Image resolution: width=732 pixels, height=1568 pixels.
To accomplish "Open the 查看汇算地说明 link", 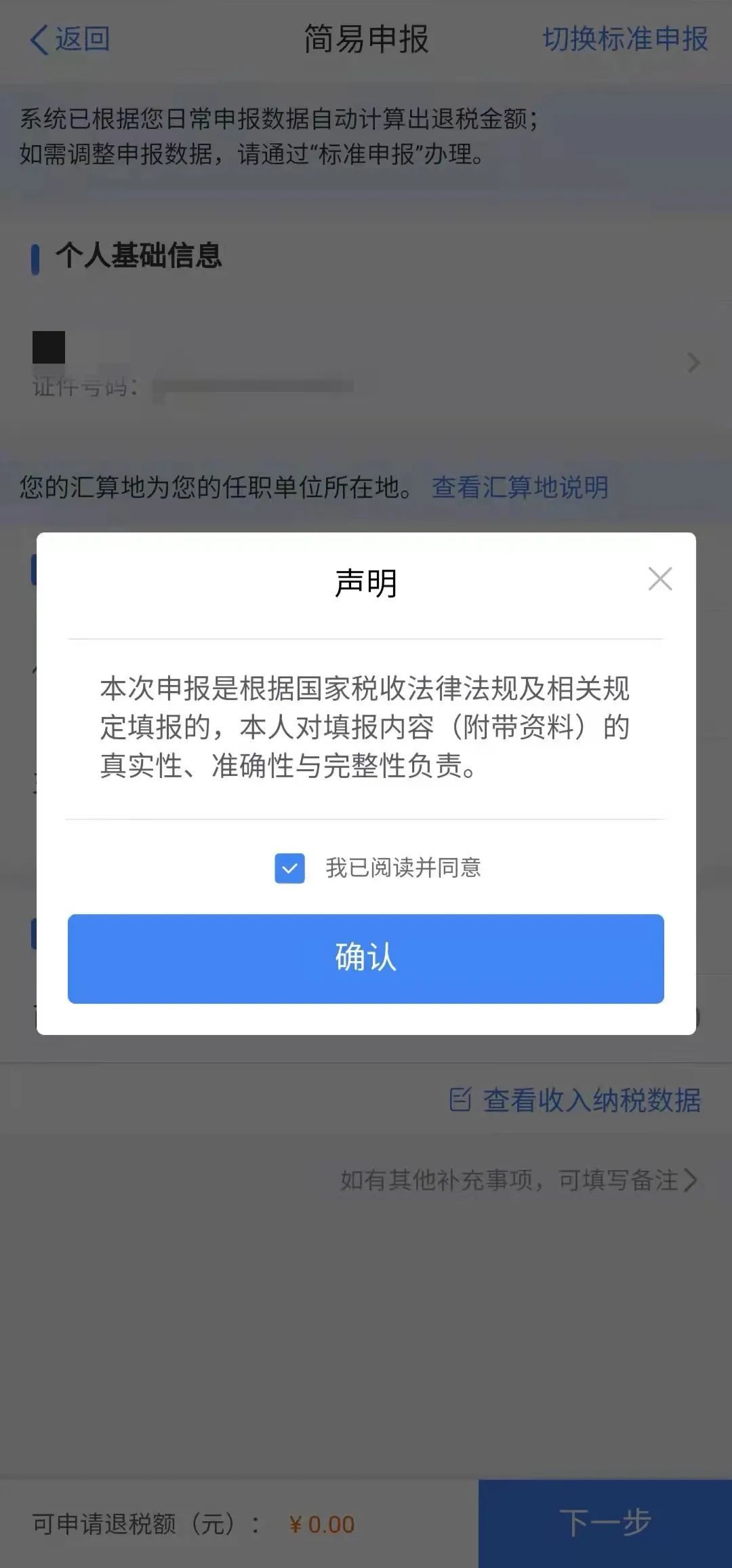I will click(x=521, y=486).
